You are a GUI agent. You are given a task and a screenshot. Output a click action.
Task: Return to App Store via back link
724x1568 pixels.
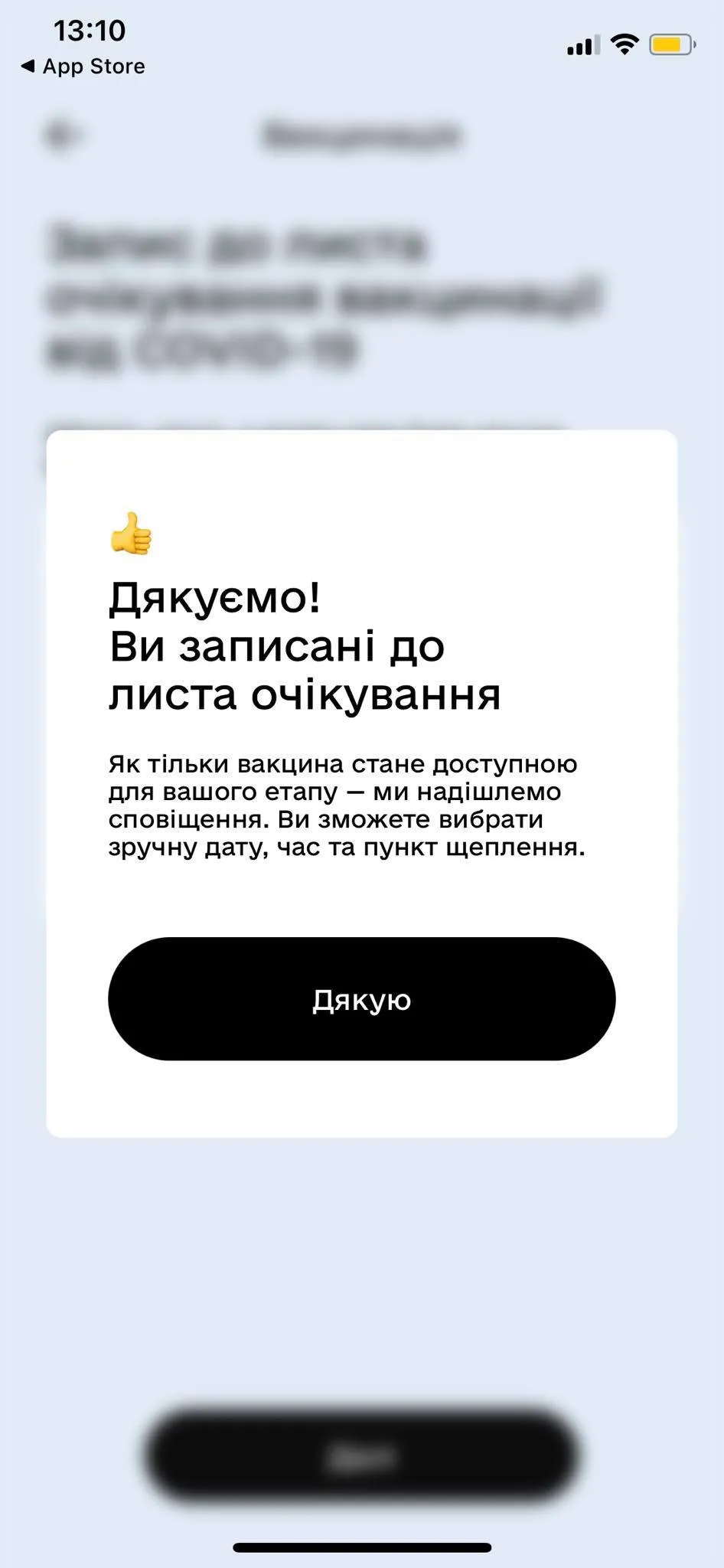click(83, 67)
